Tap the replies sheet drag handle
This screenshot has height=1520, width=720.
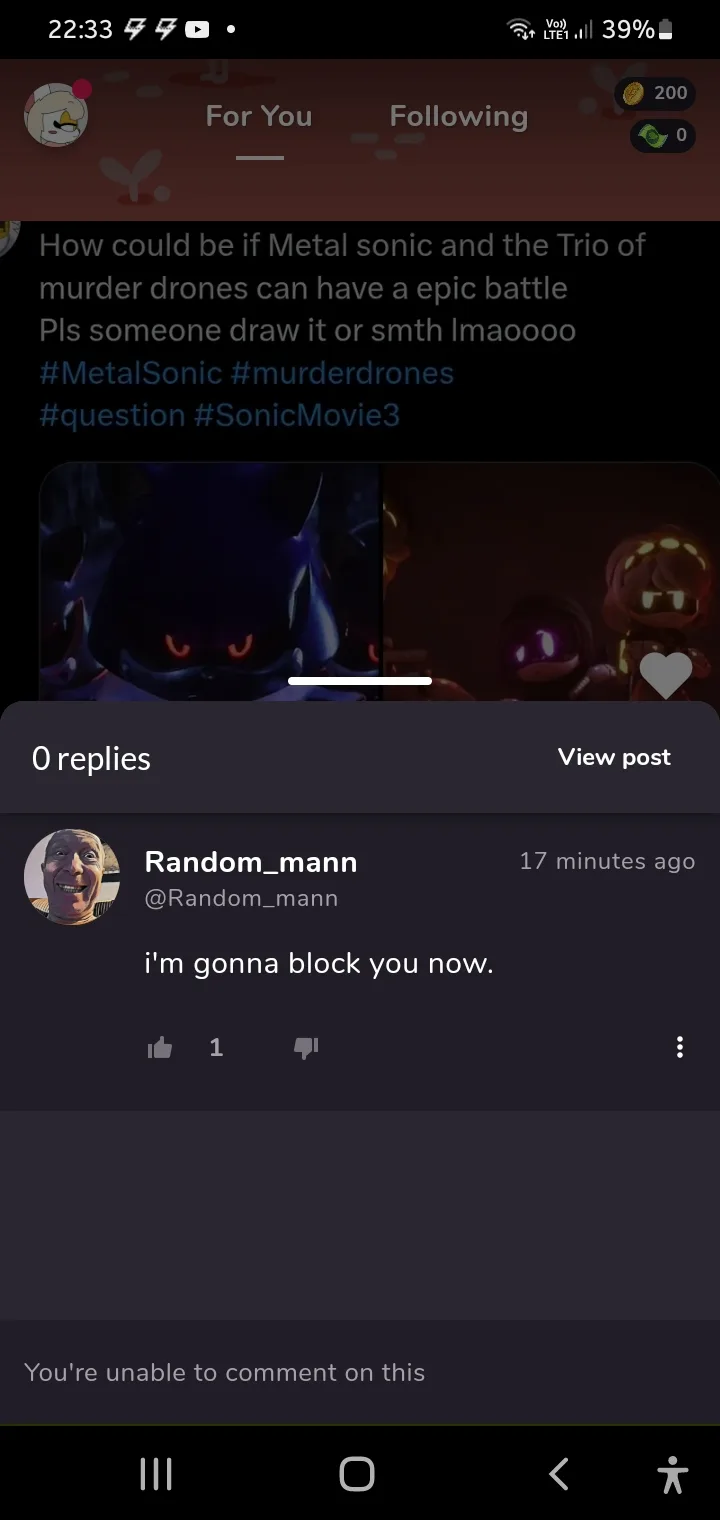pyautogui.click(x=360, y=681)
